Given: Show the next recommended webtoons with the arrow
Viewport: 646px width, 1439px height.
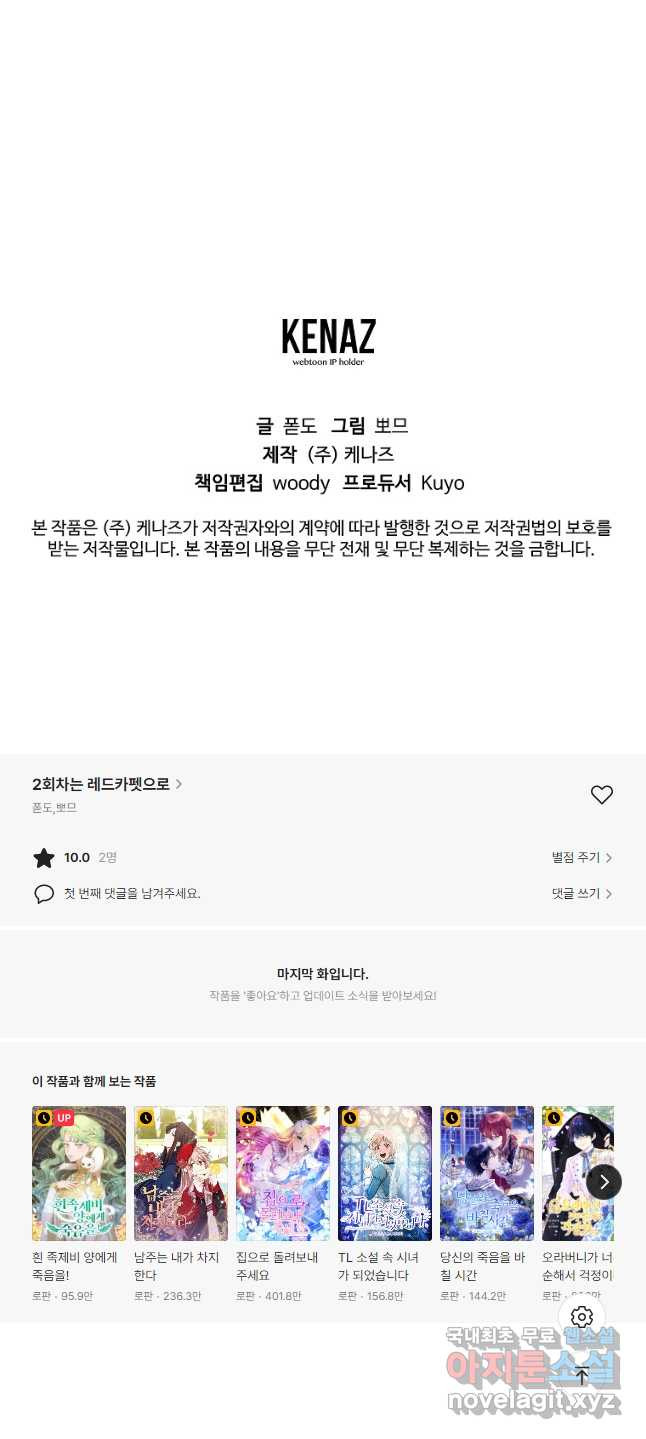Looking at the screenshot, I should coord(604,1182).
